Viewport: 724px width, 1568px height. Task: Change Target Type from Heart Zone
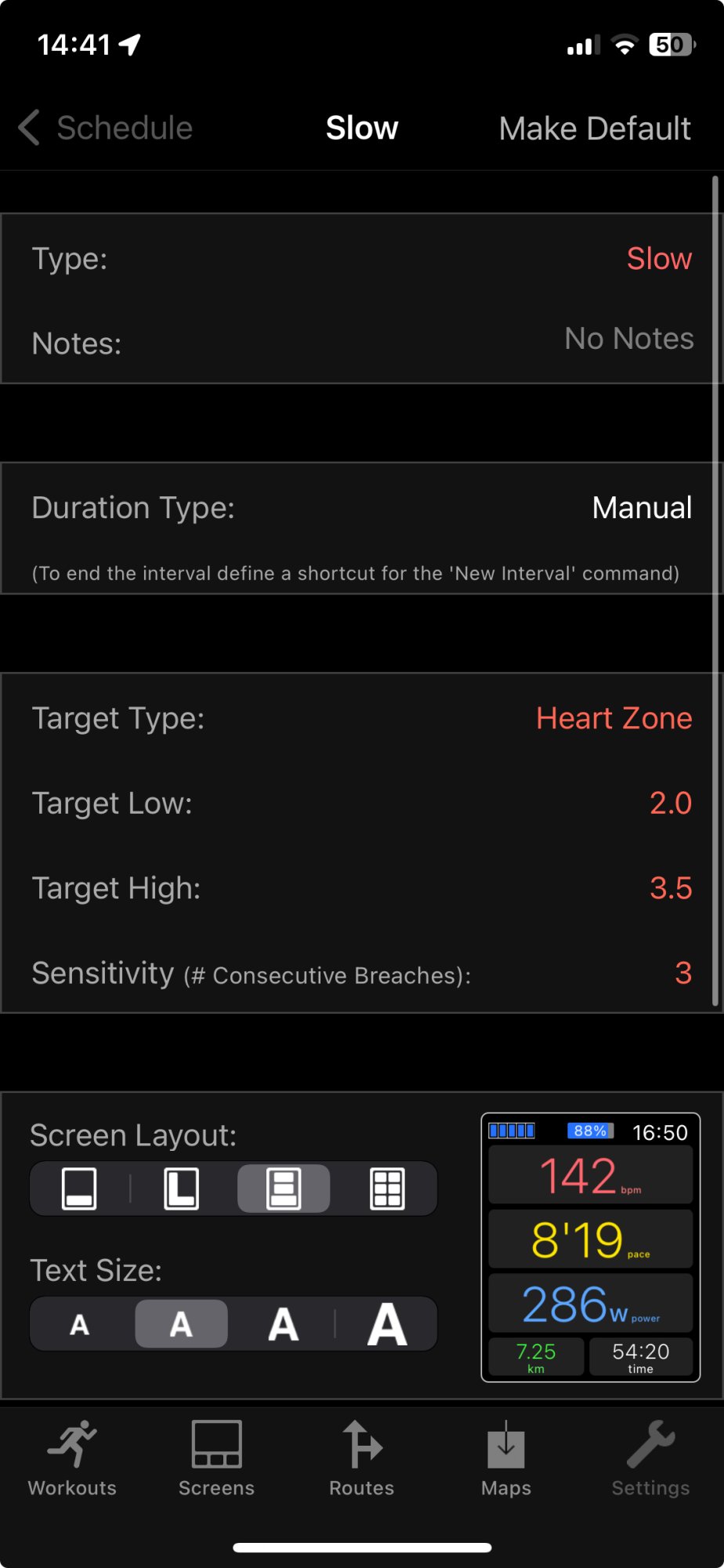tap(614, 718)
